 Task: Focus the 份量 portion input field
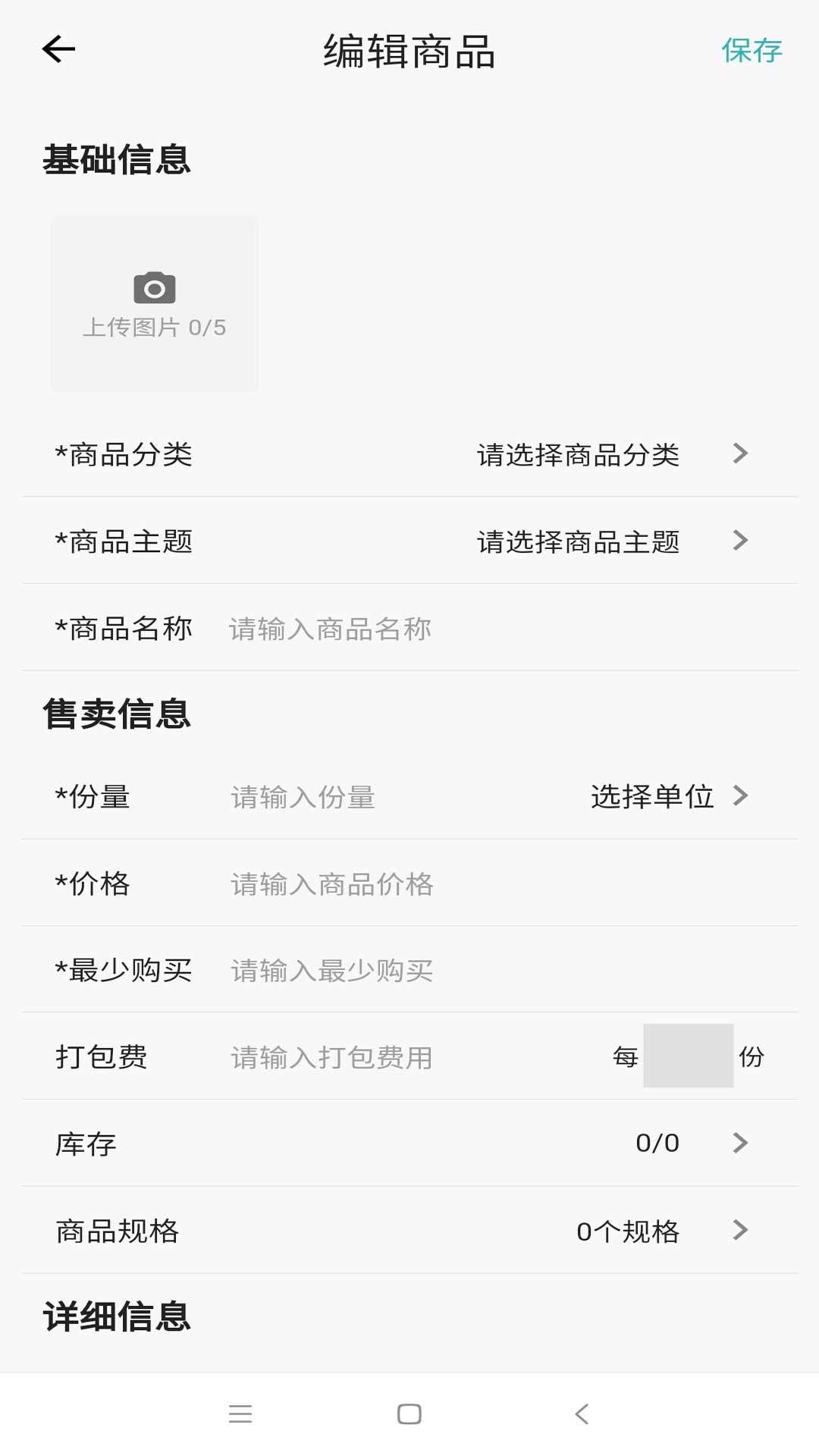click(394, 797)
